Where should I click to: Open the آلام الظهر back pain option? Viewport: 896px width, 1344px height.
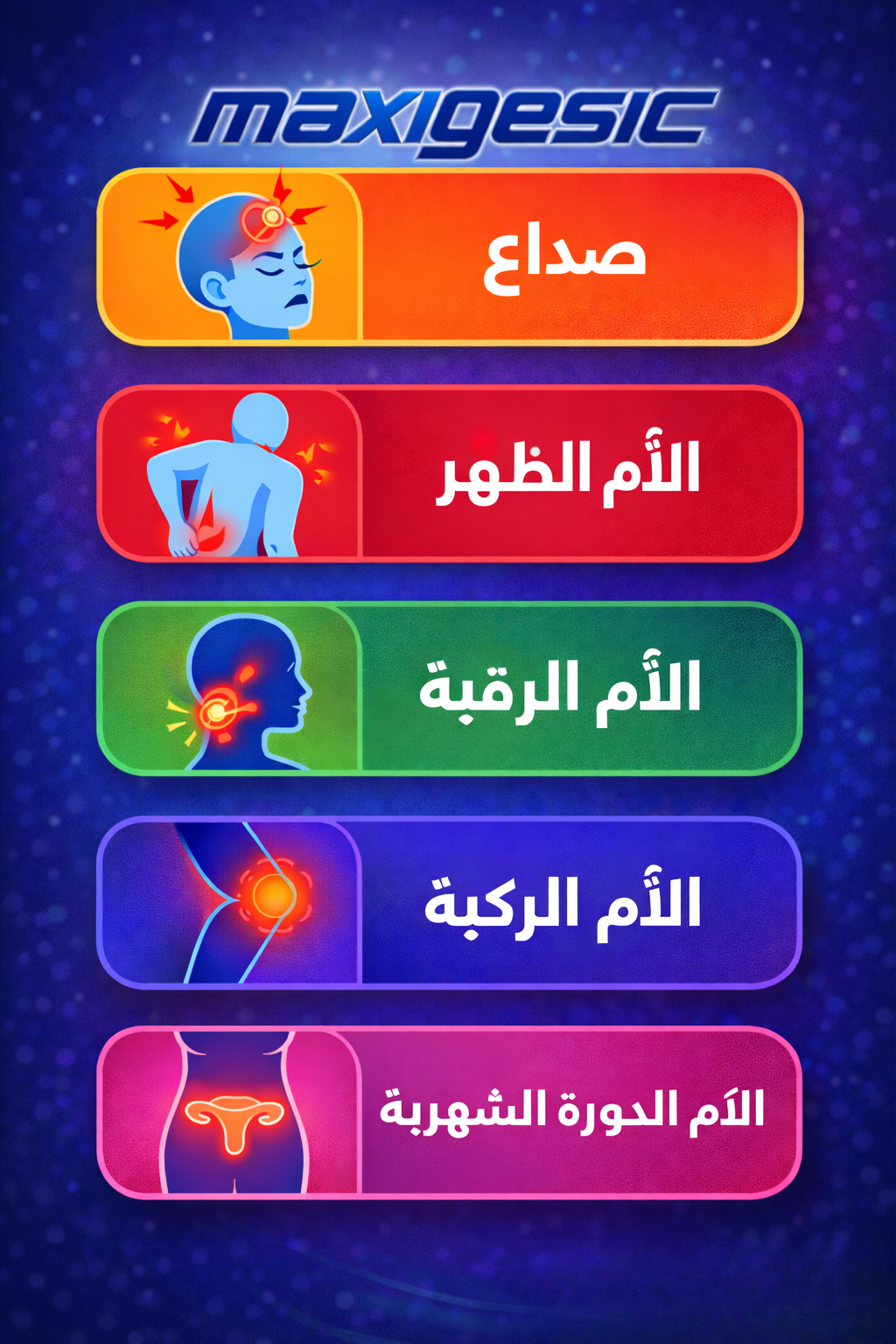[450, 472]
